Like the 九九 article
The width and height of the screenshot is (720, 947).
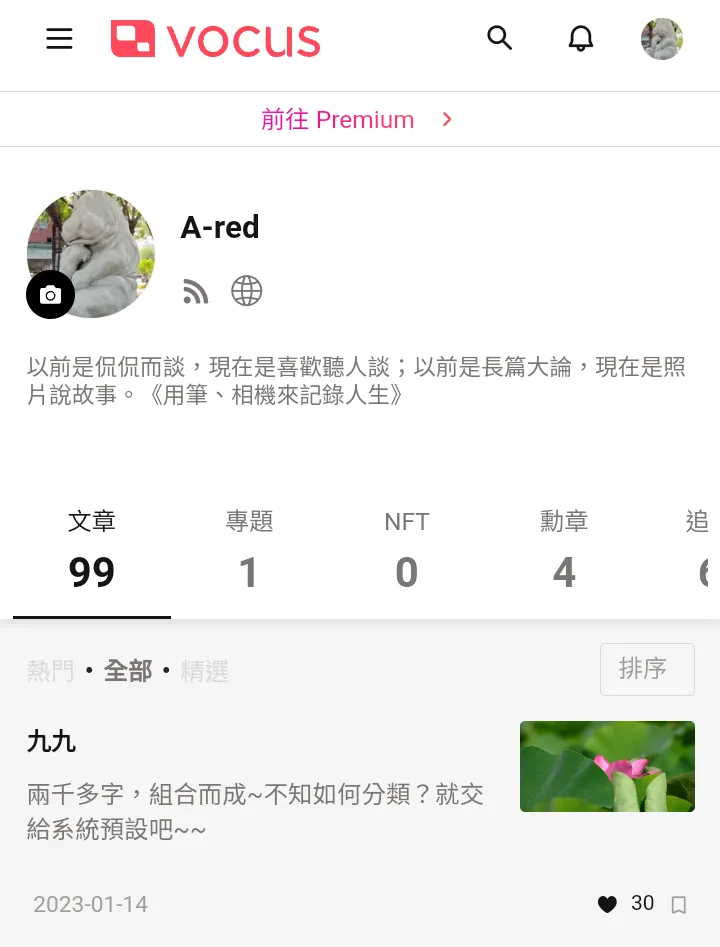point(607,904)
